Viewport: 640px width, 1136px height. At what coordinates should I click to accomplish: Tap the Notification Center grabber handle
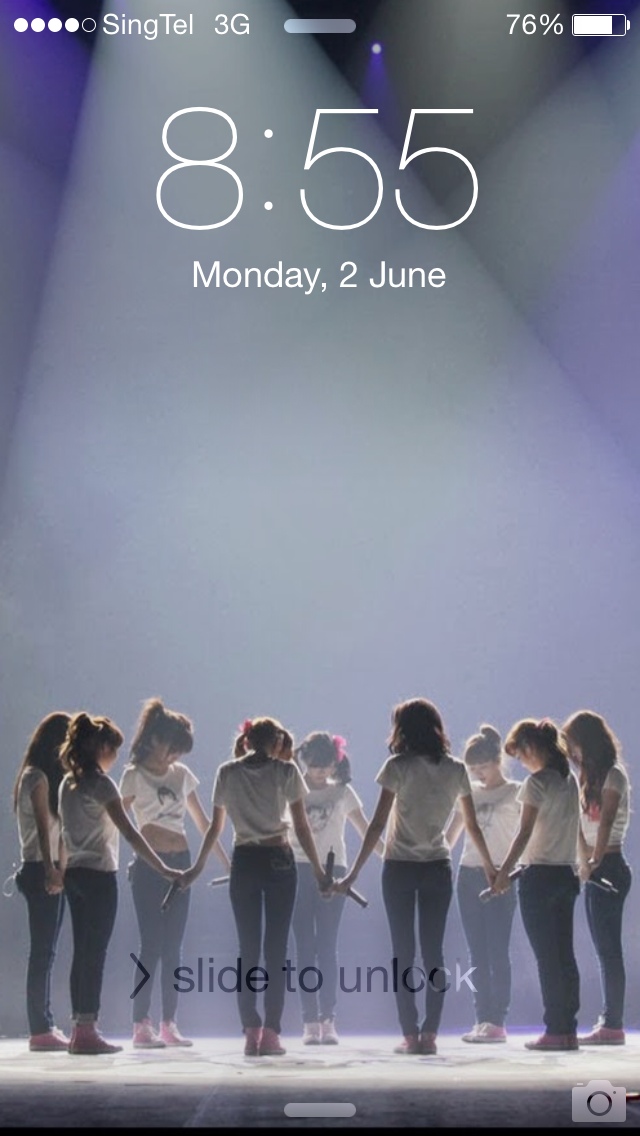(320, 26)
